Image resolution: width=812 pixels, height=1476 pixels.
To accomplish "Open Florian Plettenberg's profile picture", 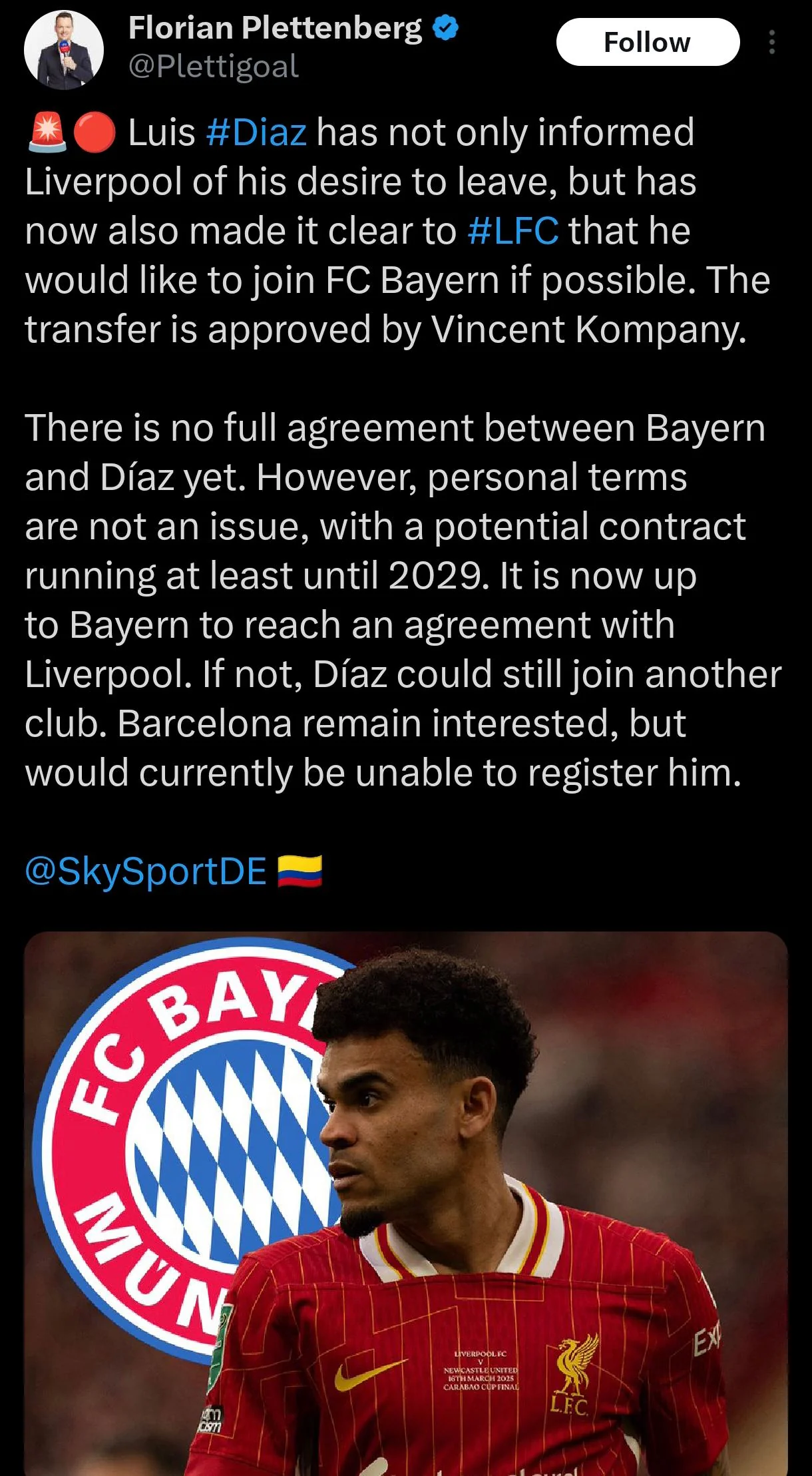I will 64,49.
